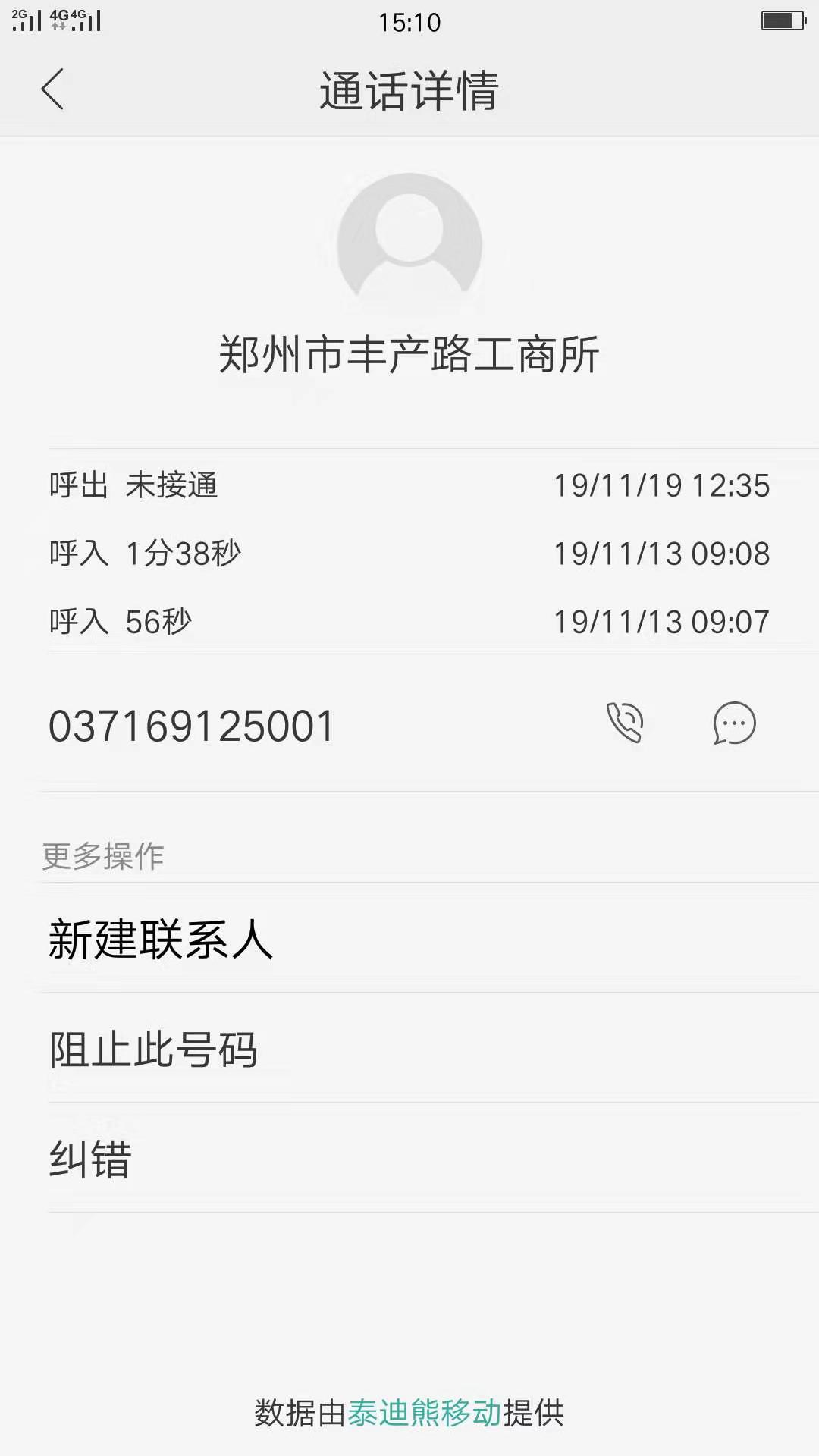This screenshot has width=819, height=1456.
Task: Send a message to 037169125001
Action: point(734,723)
